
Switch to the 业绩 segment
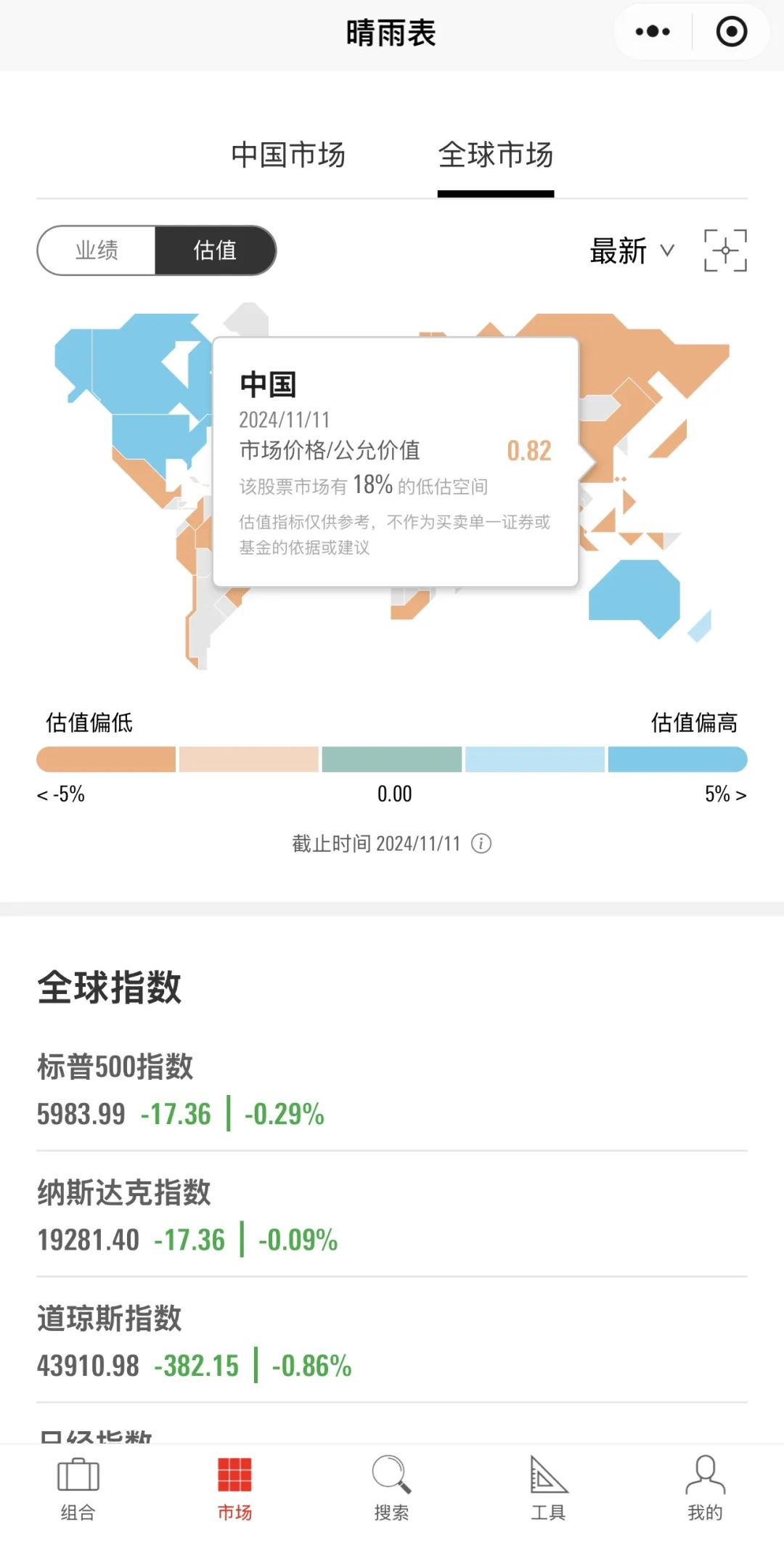click(97, 251)
